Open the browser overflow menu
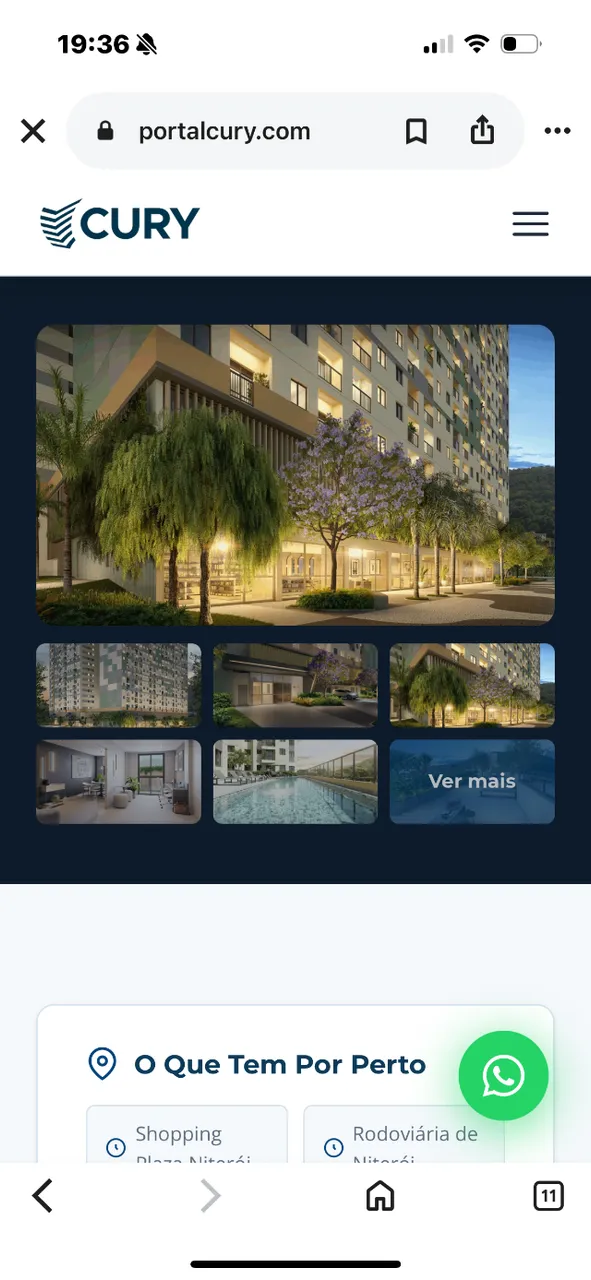591x1280 pixels. tap(557, 131)
